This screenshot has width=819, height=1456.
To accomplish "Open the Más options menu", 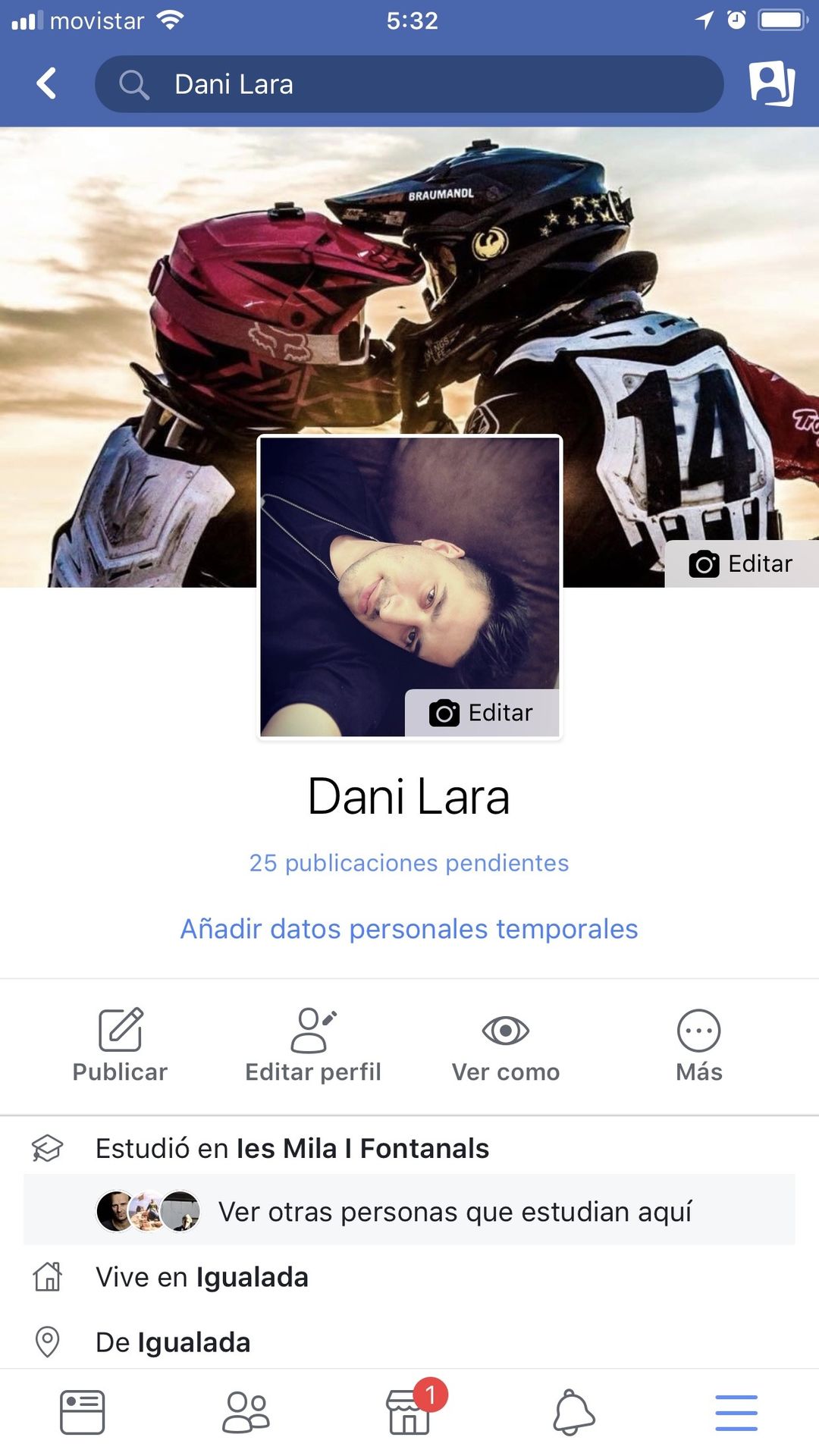I will [698, 1045].
